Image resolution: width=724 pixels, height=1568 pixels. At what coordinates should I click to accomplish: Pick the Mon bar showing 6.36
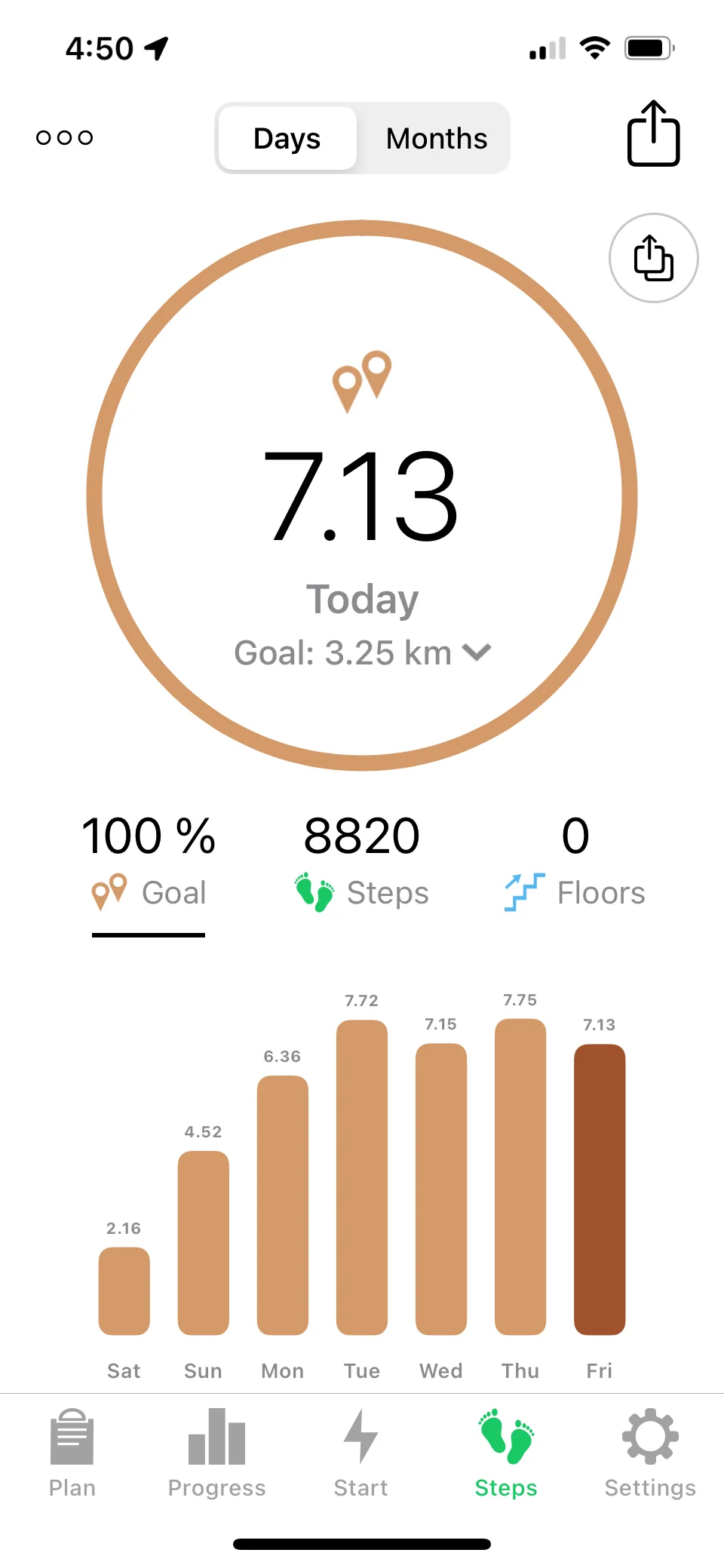point(283,1204)
